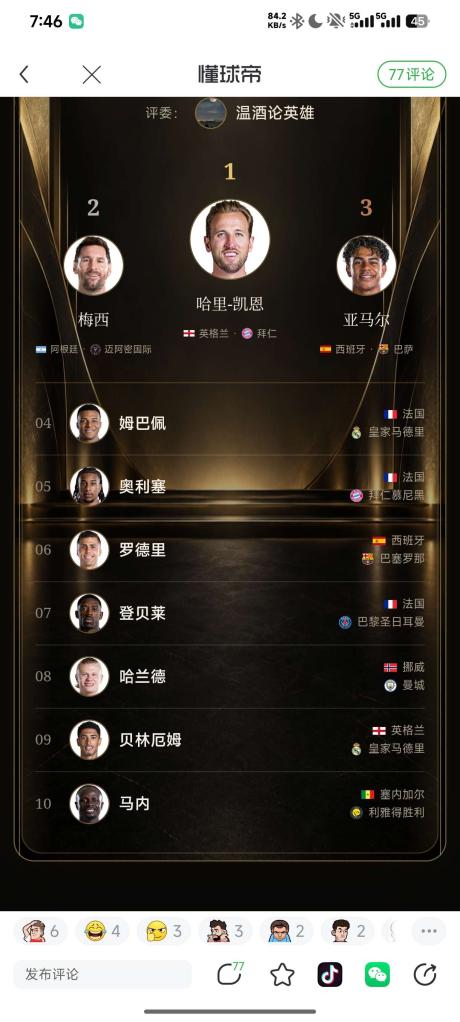The height and width of the screenshot is (1022, 460).
Task: Tap the first emoji reaction with 6
Action: coord(40,931)
